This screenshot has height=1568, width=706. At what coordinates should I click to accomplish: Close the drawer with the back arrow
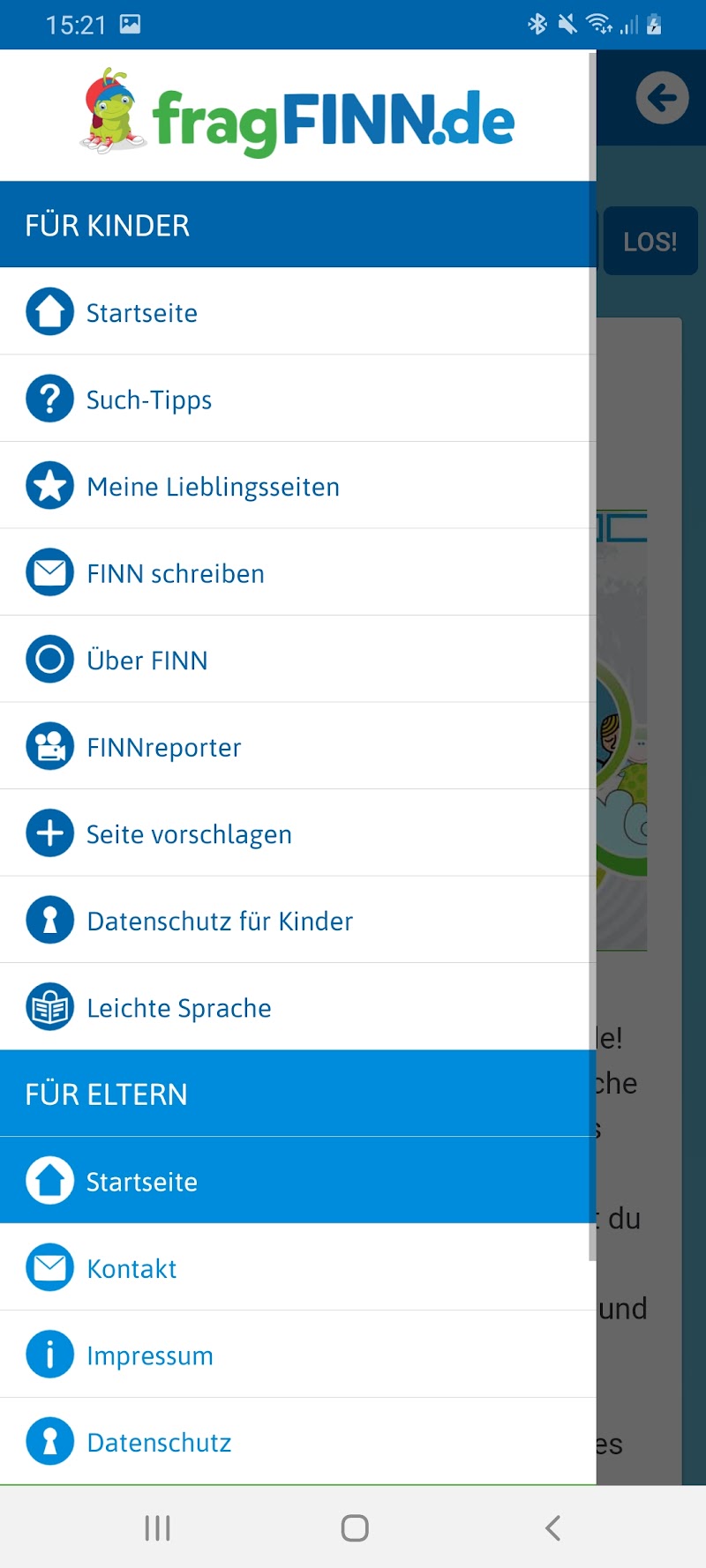(662, 98)
